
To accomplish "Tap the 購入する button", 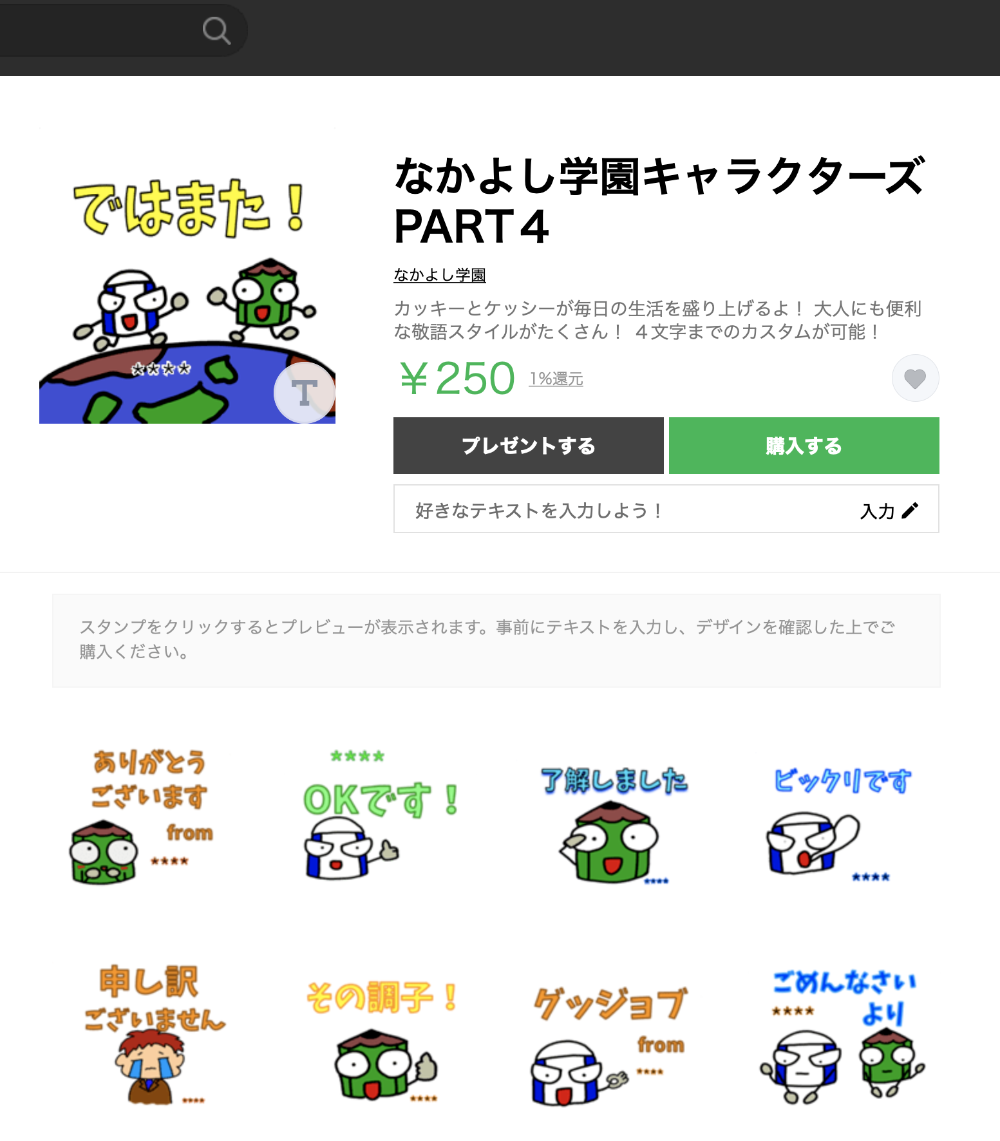I will tap(803, 446).
